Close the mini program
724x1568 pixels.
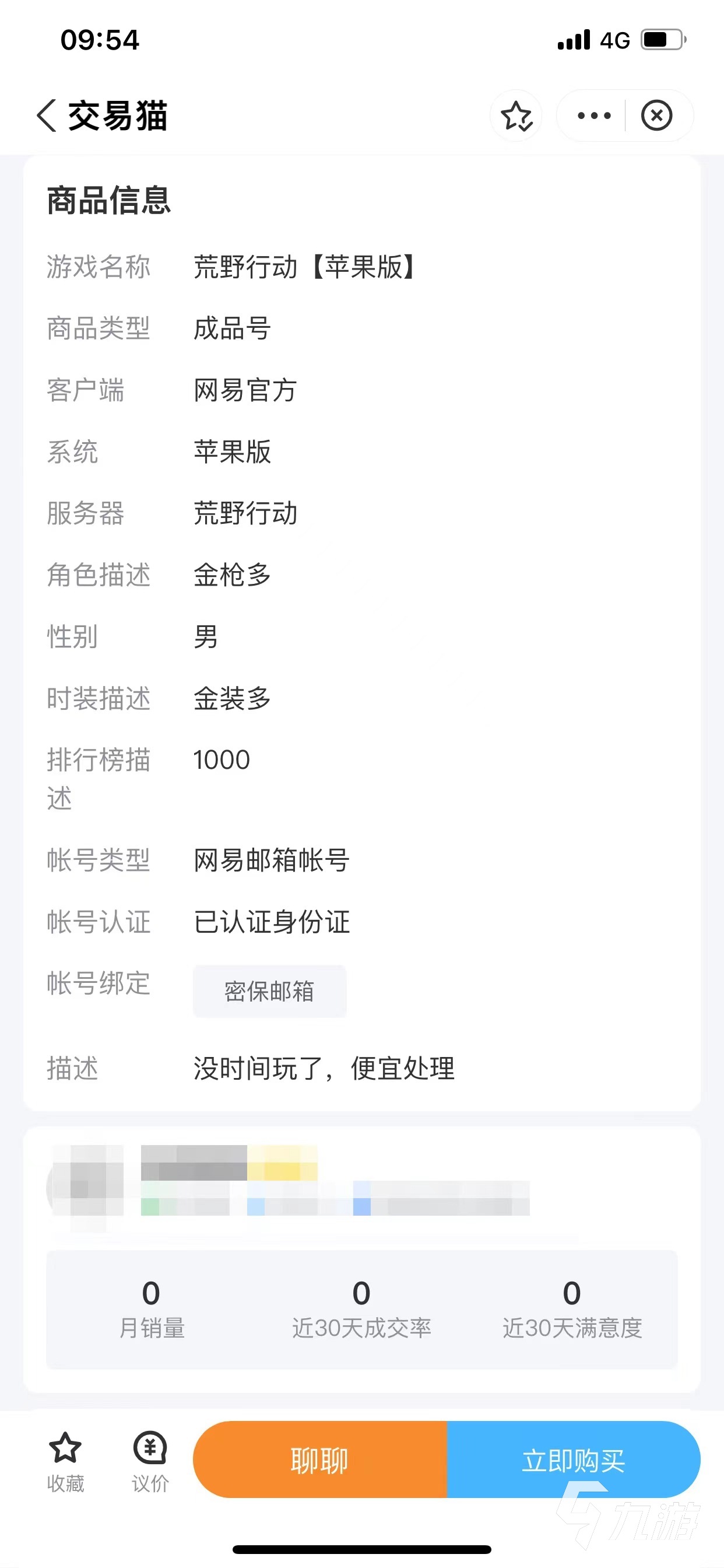coord(656,116)
